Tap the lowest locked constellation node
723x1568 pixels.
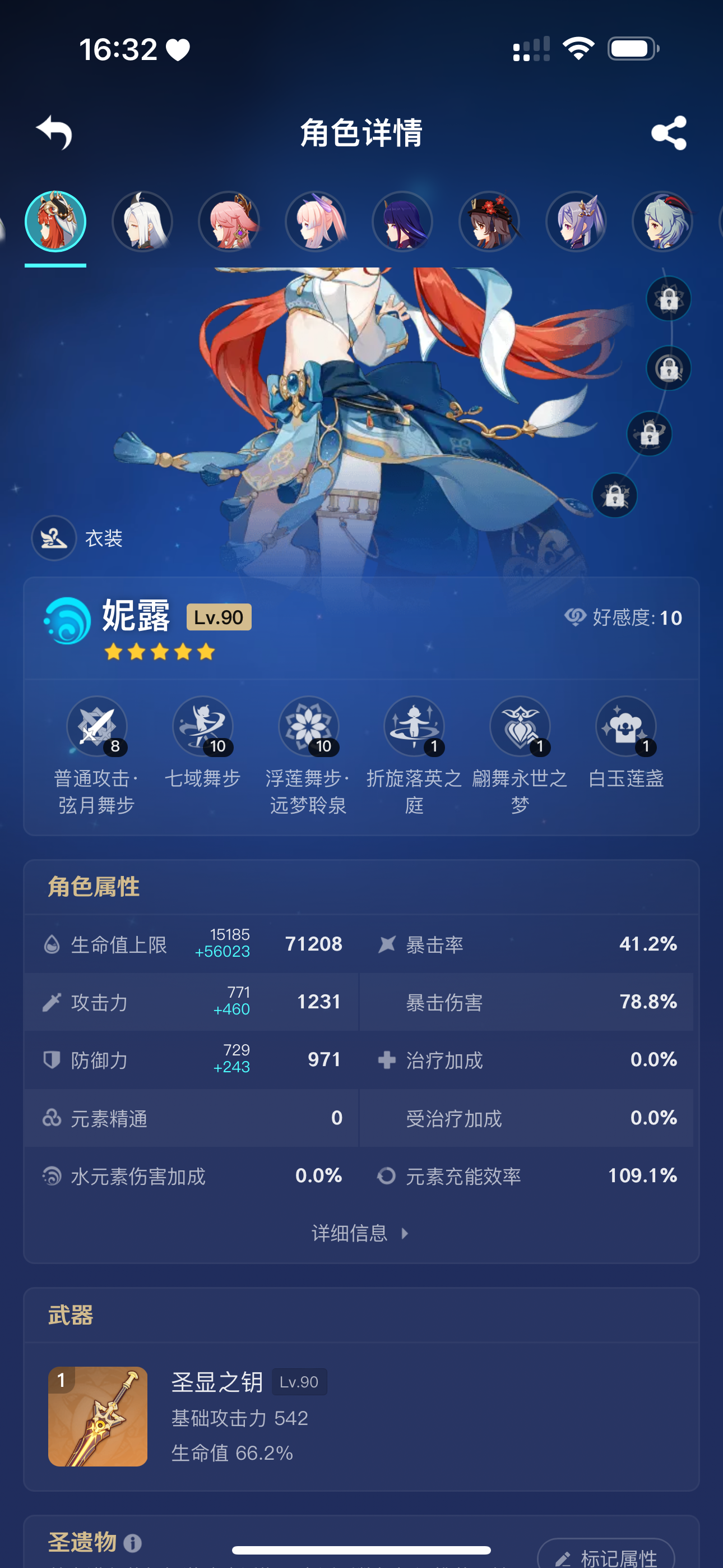615,496
